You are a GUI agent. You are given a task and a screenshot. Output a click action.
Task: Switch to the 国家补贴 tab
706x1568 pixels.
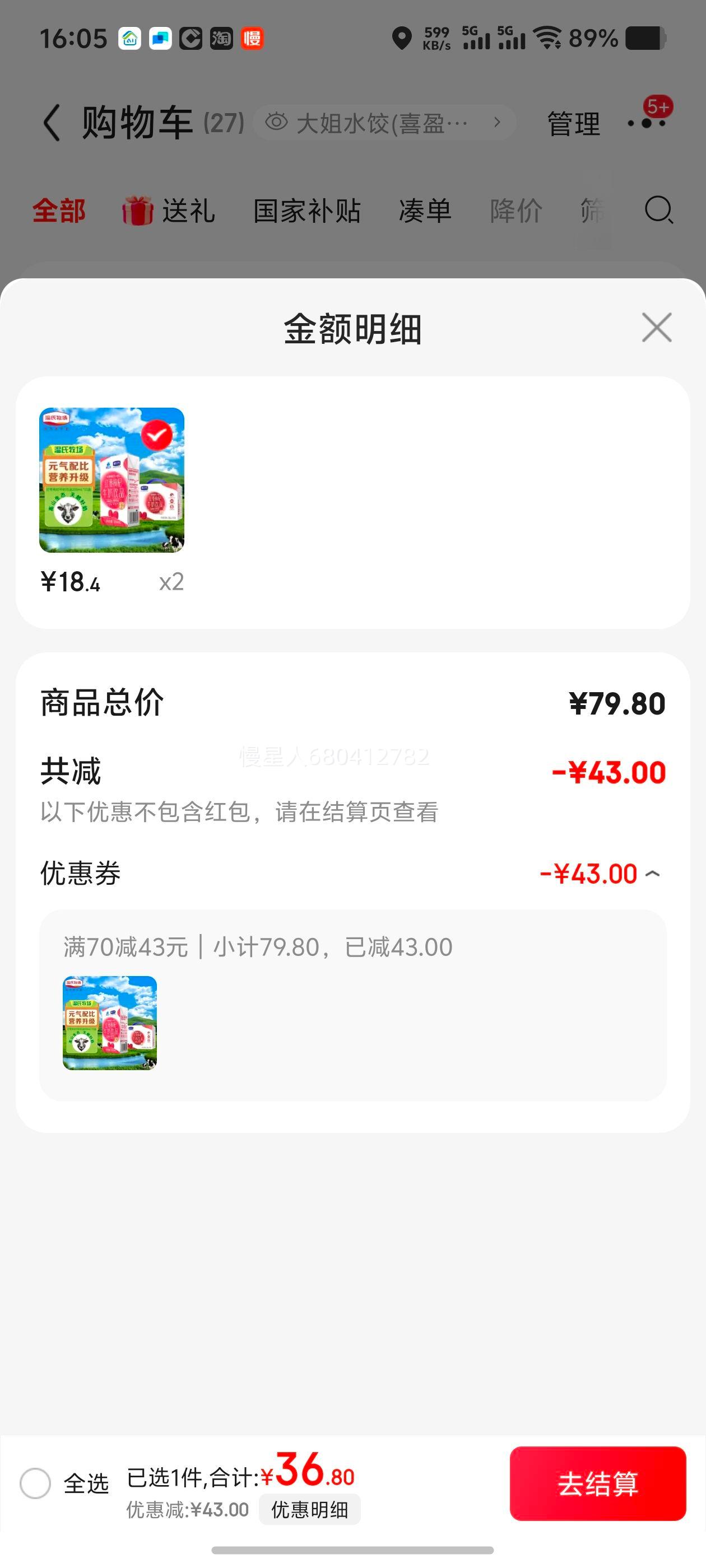pyautogui.click(x=307, y=211)
